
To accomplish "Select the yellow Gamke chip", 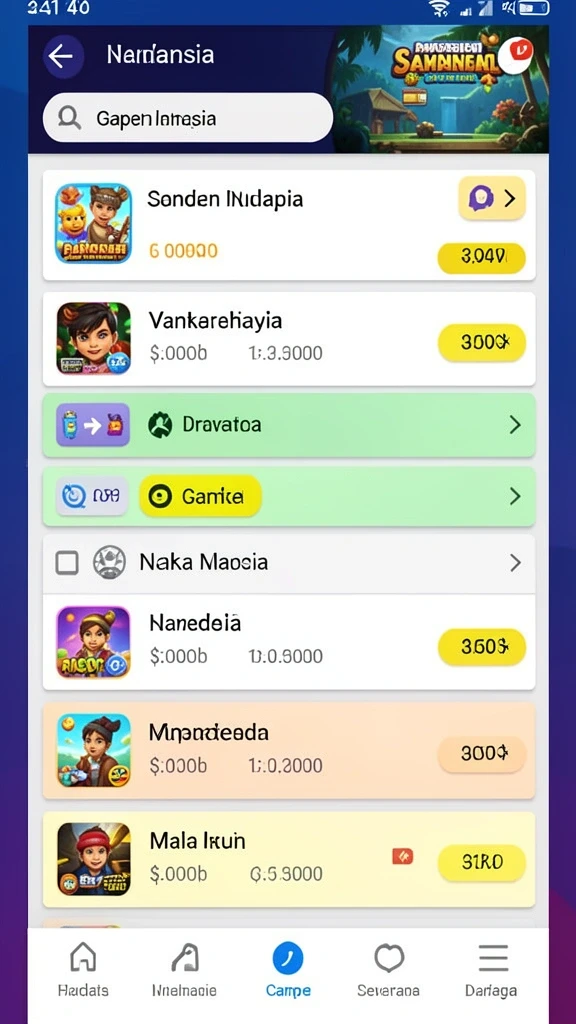I will [x=200, y=497].
